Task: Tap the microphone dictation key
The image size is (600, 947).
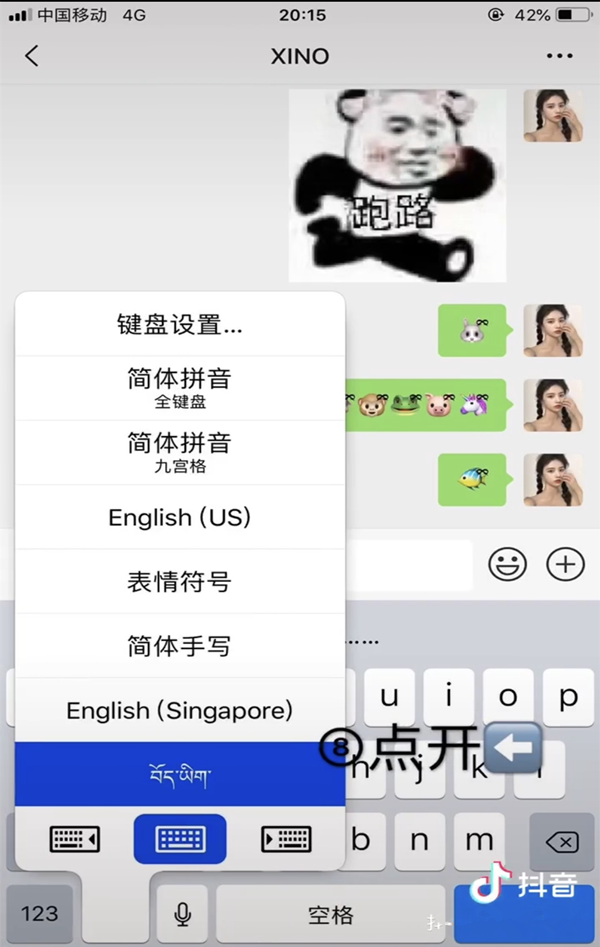Action: (x=182, y=913)
